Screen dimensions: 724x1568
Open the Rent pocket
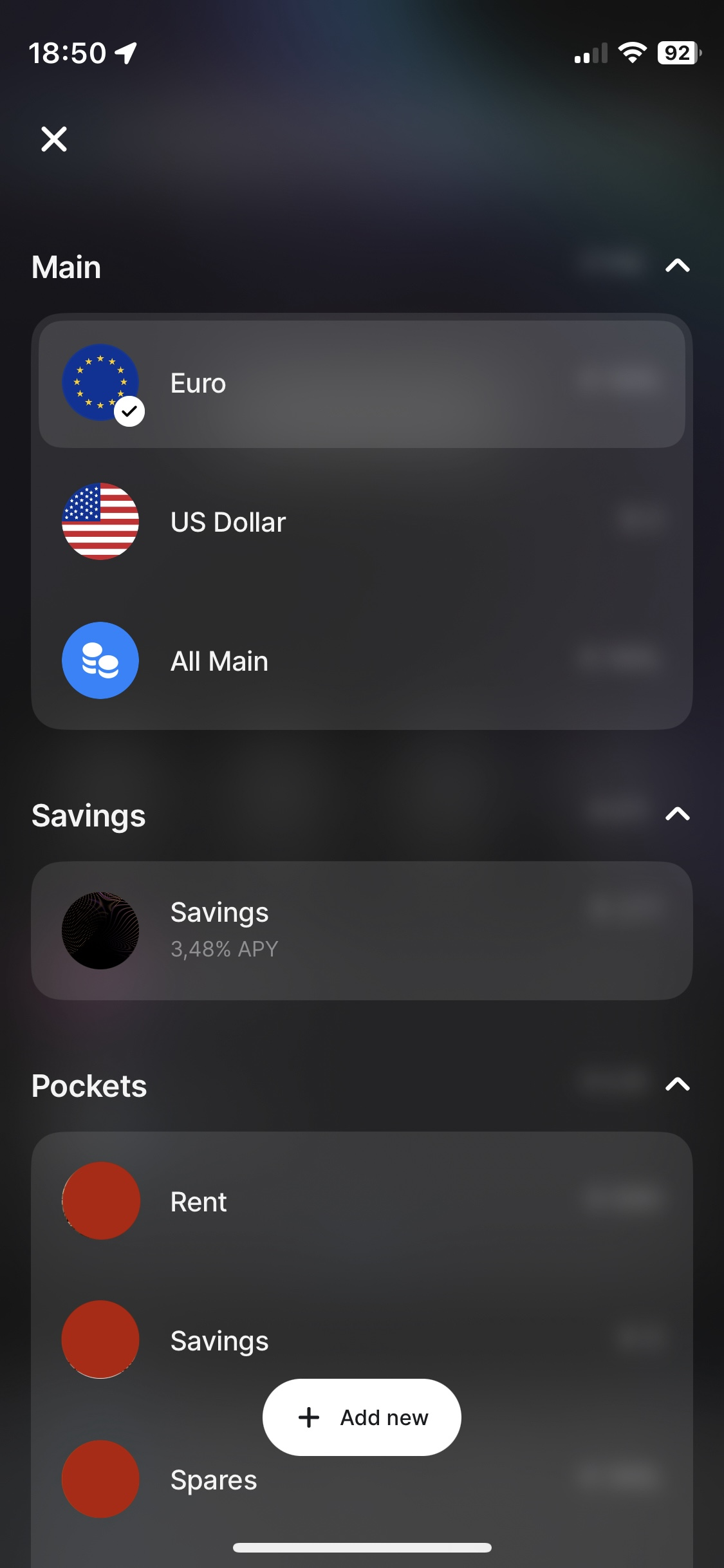tap(362, 1201)
